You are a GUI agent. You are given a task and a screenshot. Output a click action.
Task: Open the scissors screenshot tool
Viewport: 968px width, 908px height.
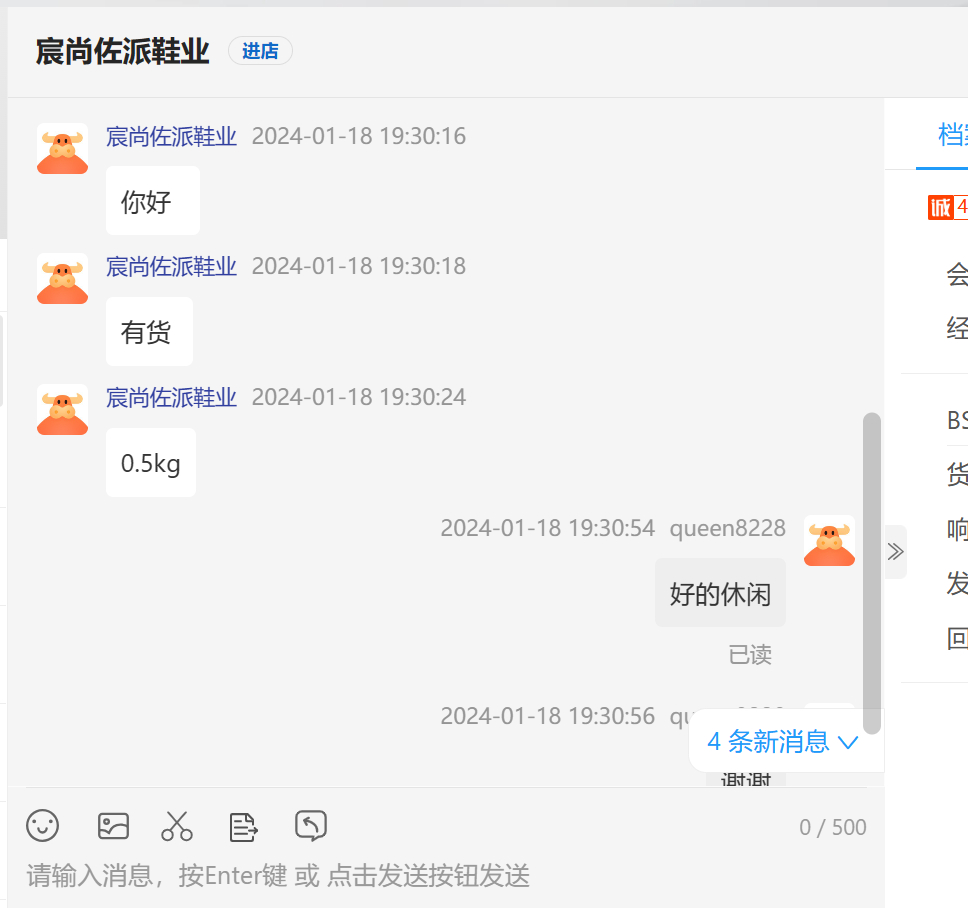click(177, 826)
